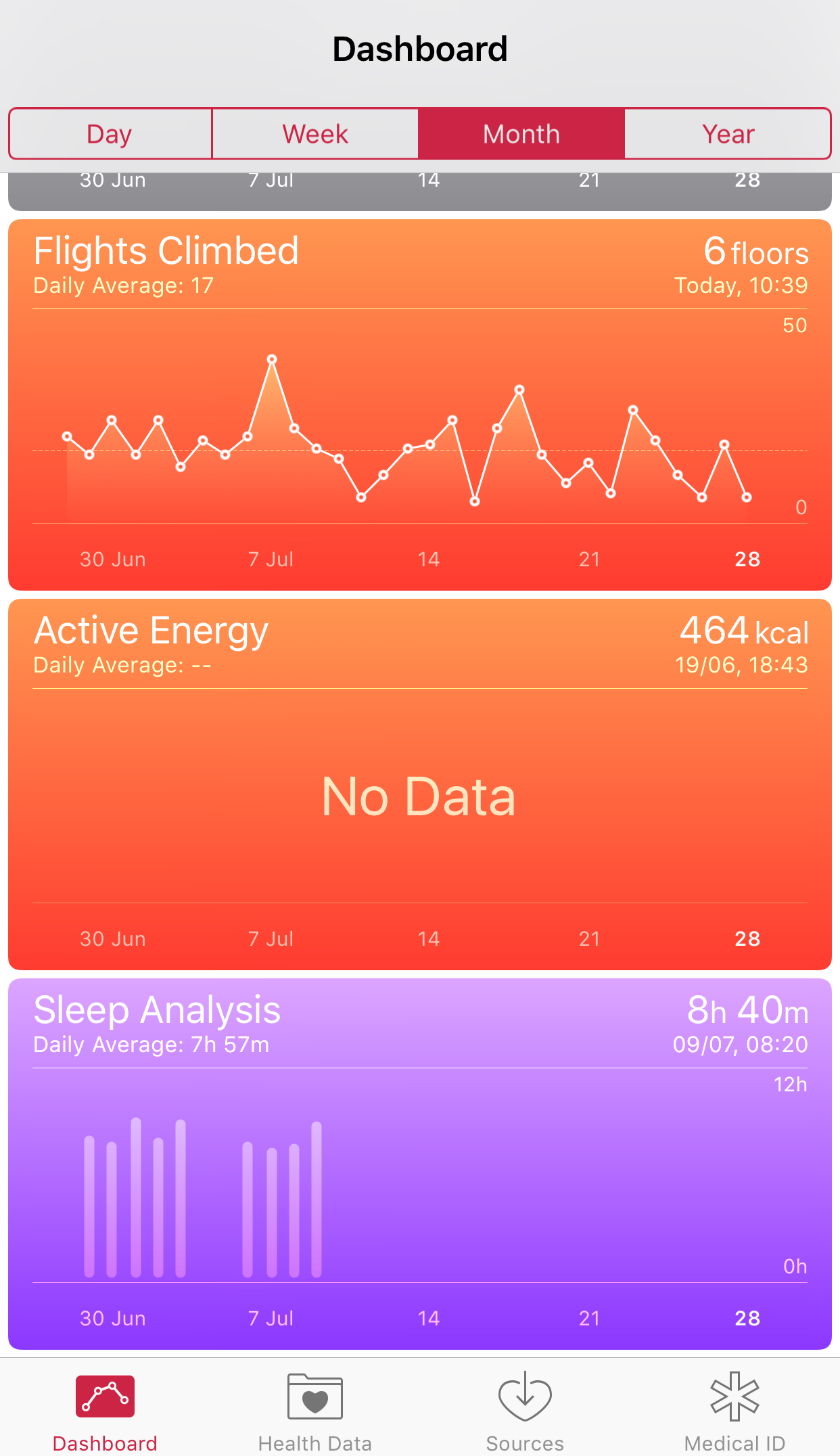This screenshot has height=1456, width=840.
Task: Select the Week segment
Action: click(315, 133)
